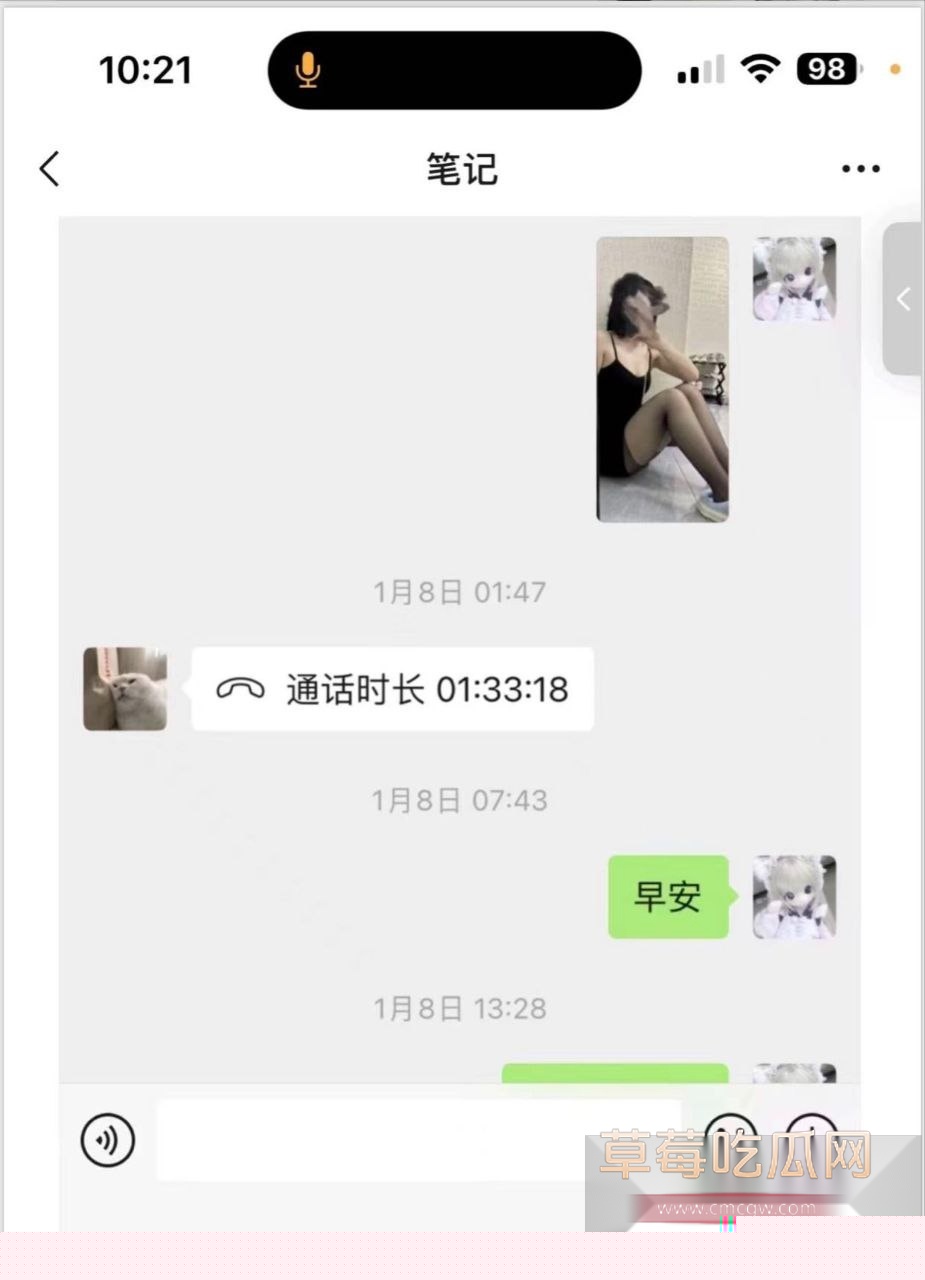Tap the 笔记 chat title
Image resolution: width=925 pixels, height=1280 pixels.
(461, 169)
